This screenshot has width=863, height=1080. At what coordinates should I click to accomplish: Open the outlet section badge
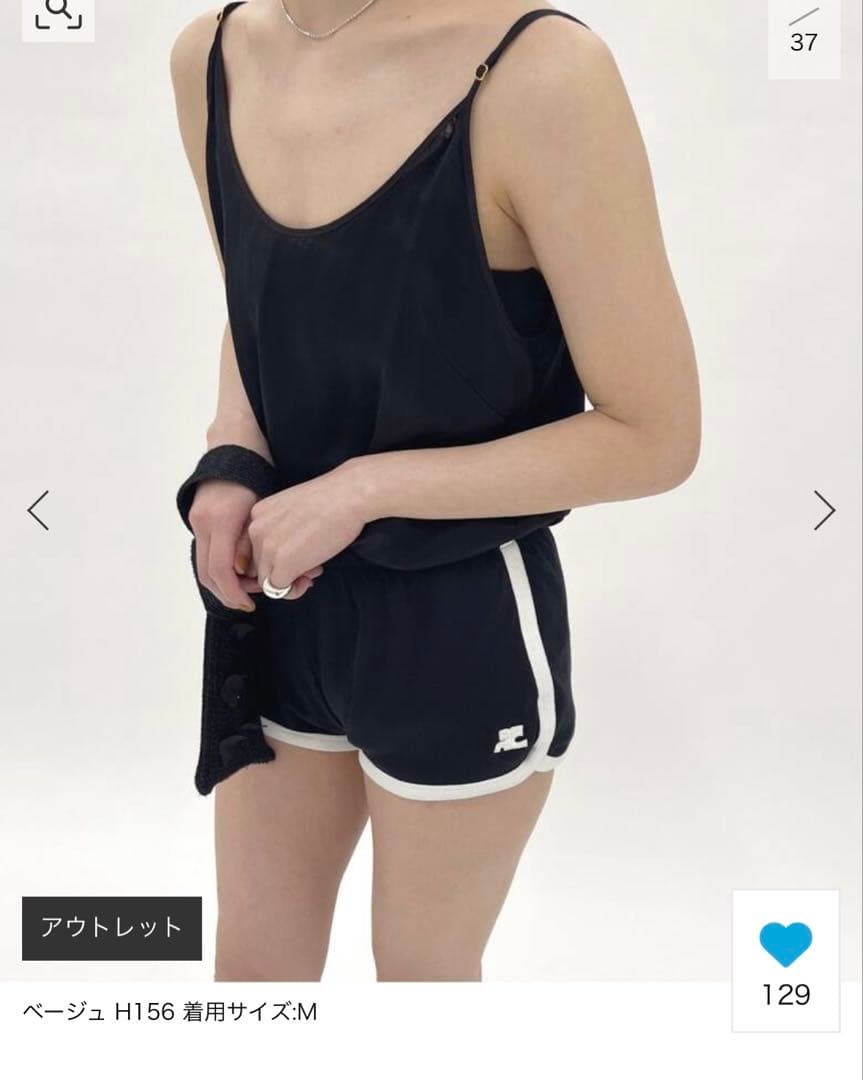[110, 928]
